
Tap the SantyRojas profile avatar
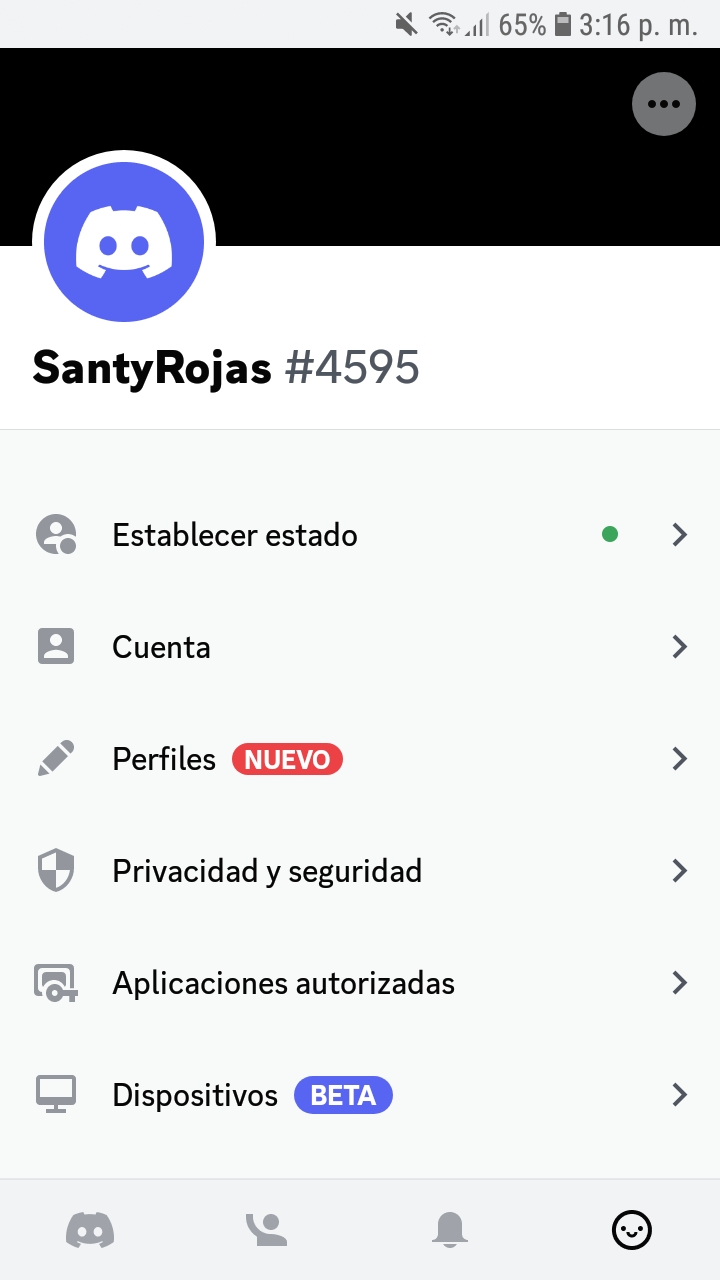coord(124,242)
